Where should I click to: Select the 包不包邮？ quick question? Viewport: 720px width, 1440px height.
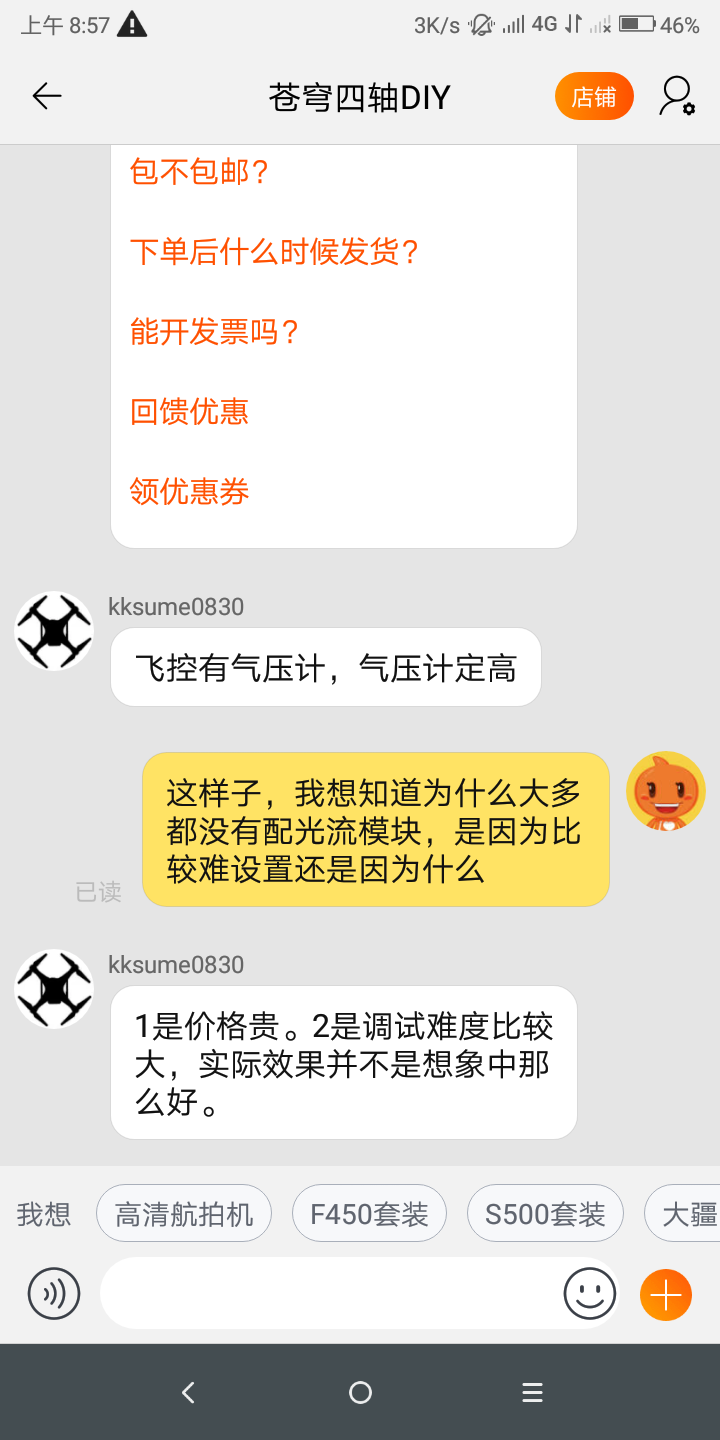[x=200, y=172]
